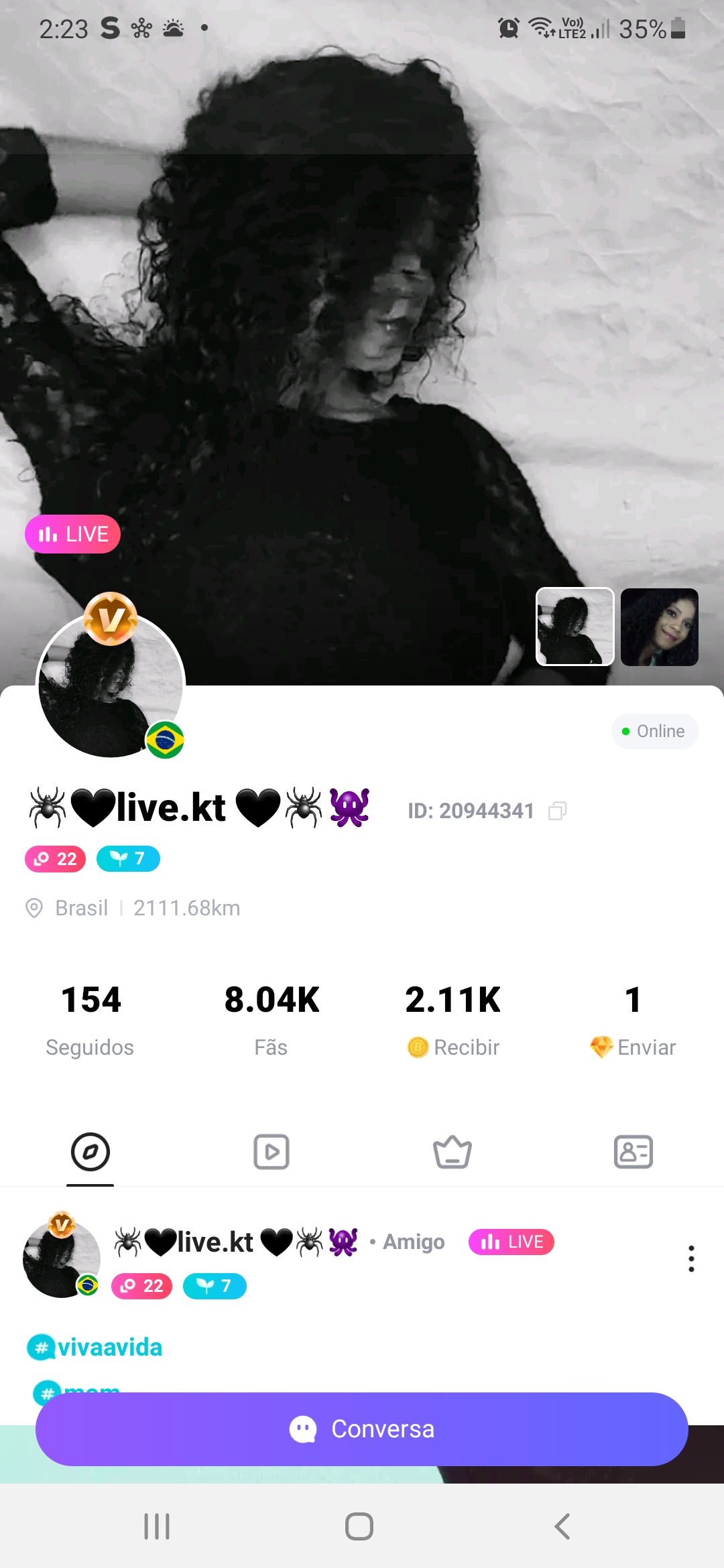Image resolution: width=724 pixels, height=1568 pixels.
Task: Start a chat with the Conversa button
Action: (362, 1429)
